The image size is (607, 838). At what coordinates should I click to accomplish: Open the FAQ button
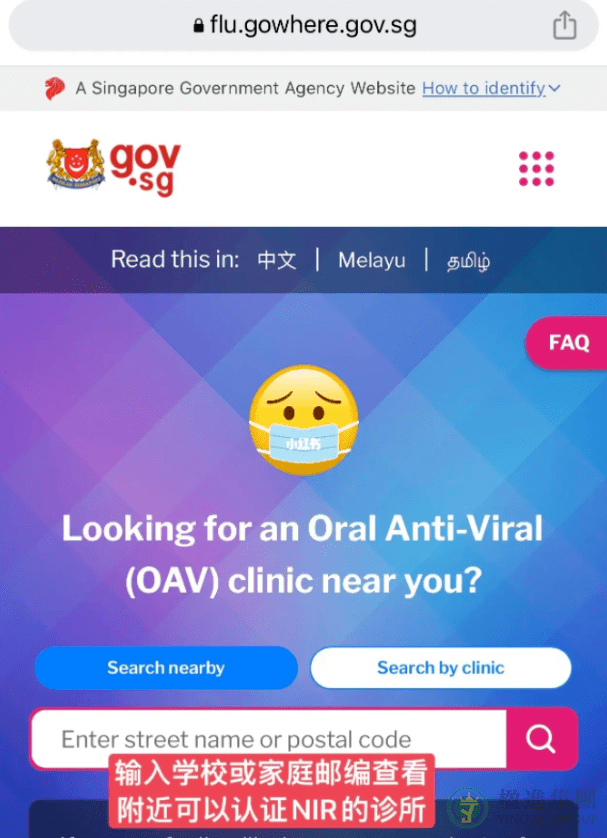568,343
